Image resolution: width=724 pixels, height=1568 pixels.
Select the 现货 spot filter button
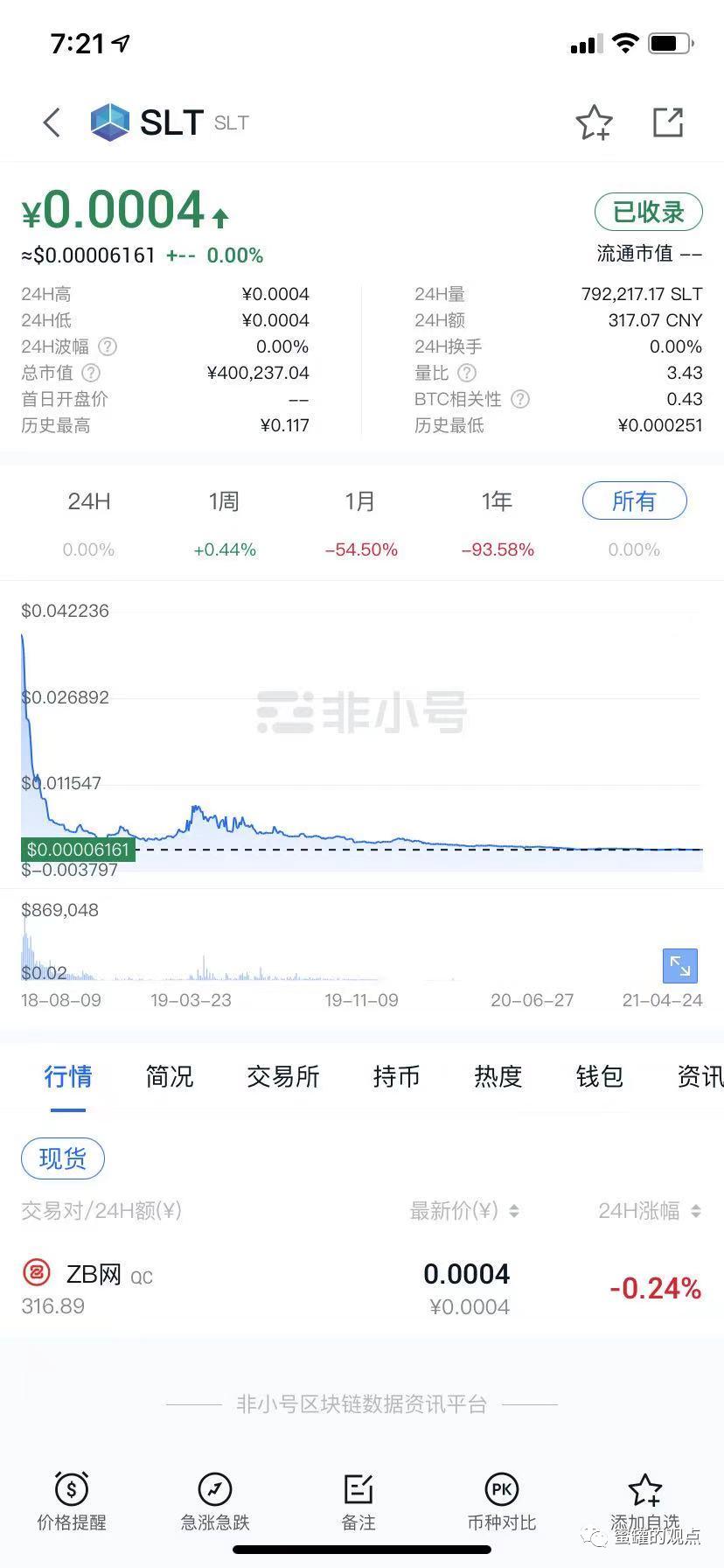[62, 1158]
